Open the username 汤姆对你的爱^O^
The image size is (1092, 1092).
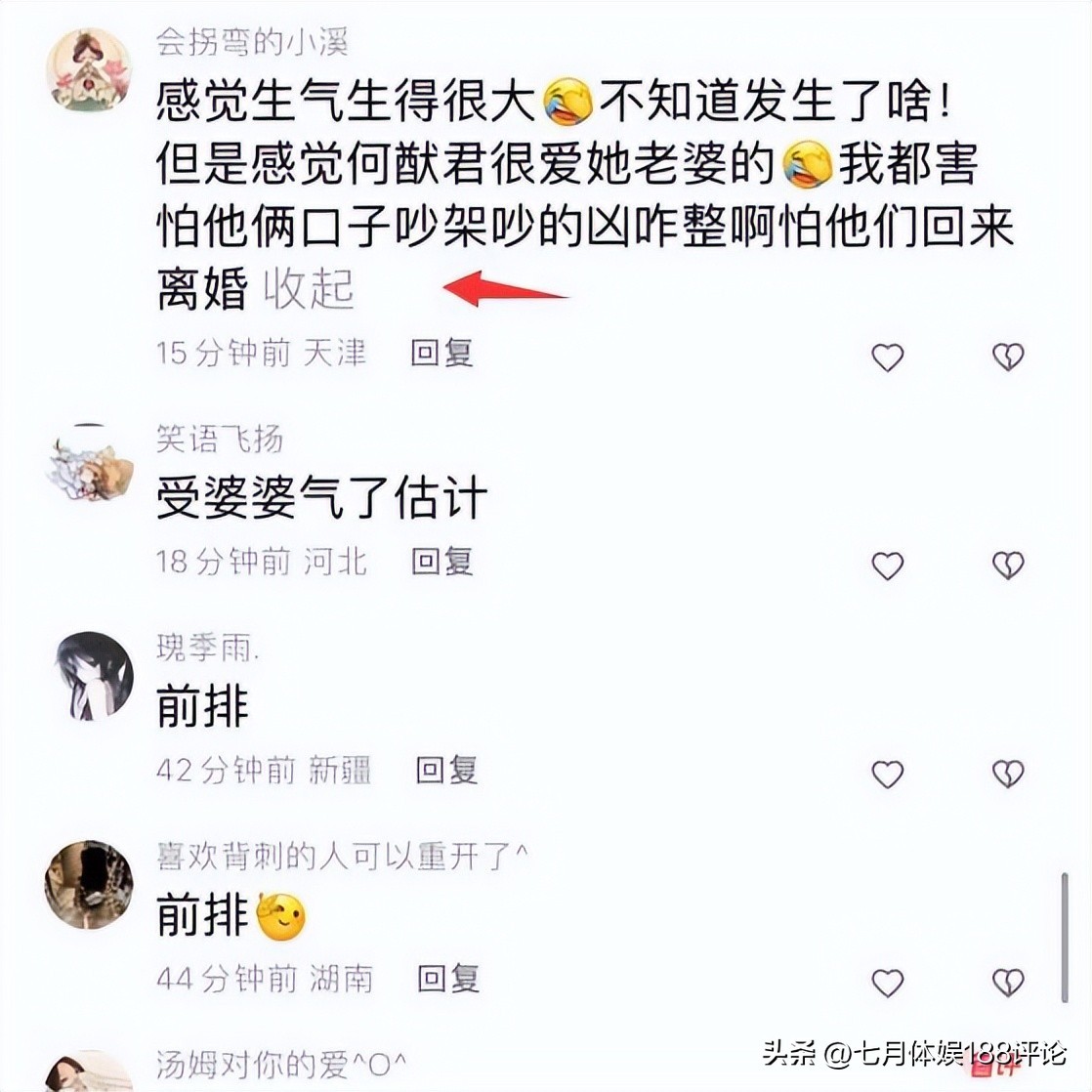281,1064
